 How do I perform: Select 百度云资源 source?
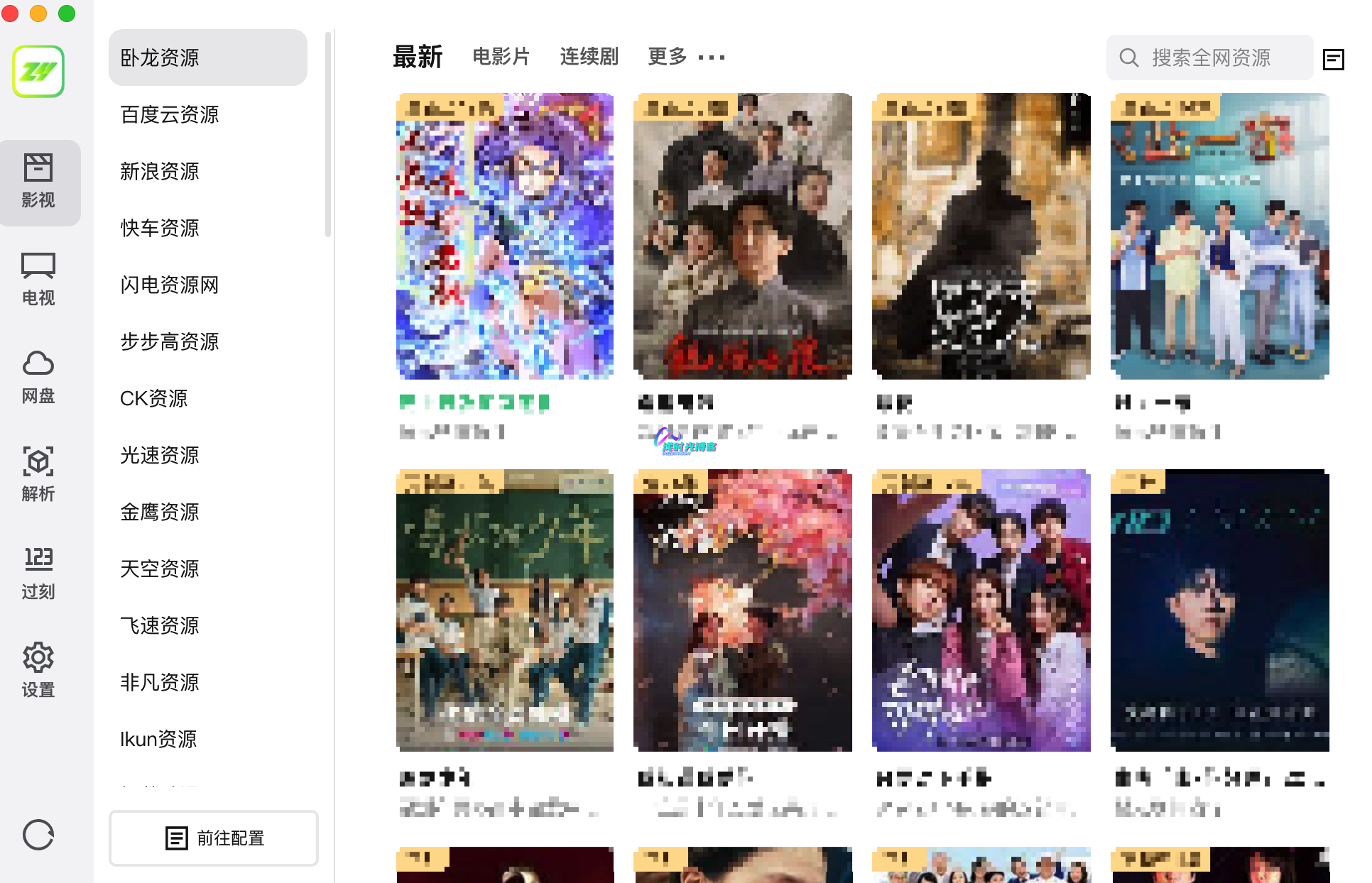click(x=170, y=114)
